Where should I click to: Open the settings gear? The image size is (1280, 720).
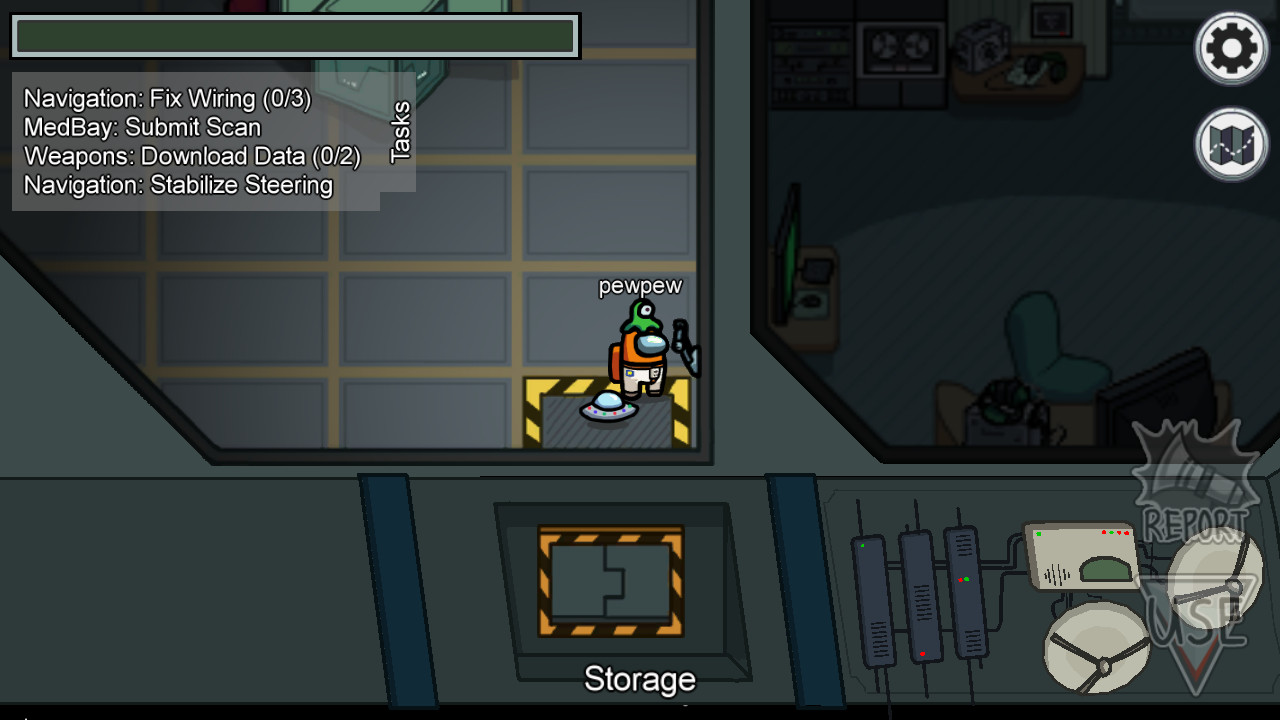click(x=1231, y=48)
